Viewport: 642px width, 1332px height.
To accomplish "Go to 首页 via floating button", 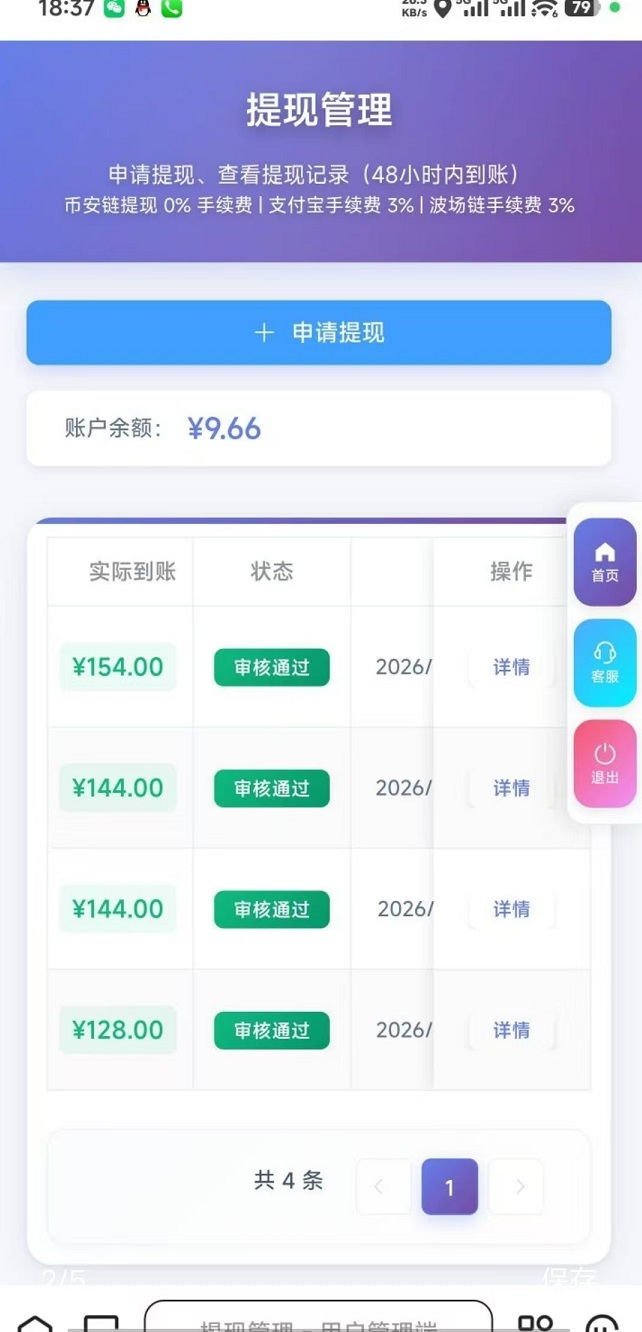I will (605, 562).
